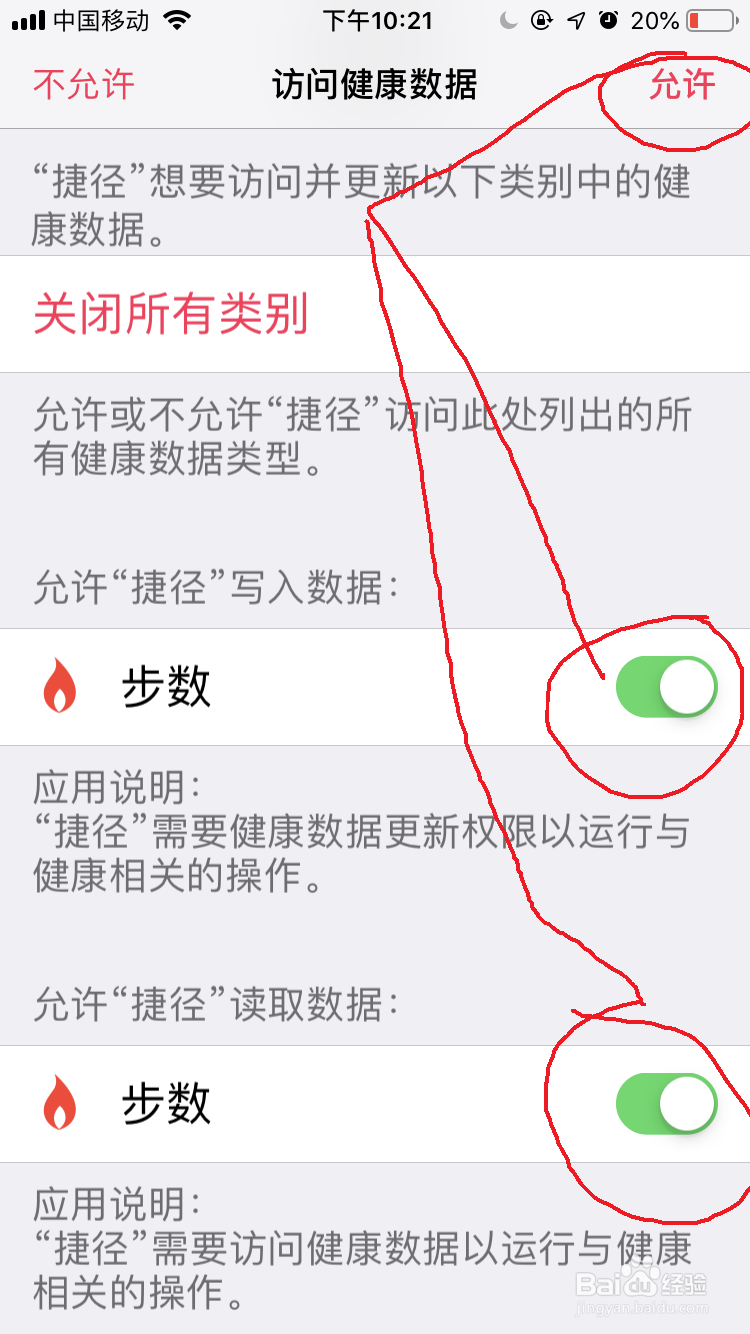The width and height of the screenshot is (750, 1334).
Task: Tap the battery icon at top right
Action: tap(710, 18)
